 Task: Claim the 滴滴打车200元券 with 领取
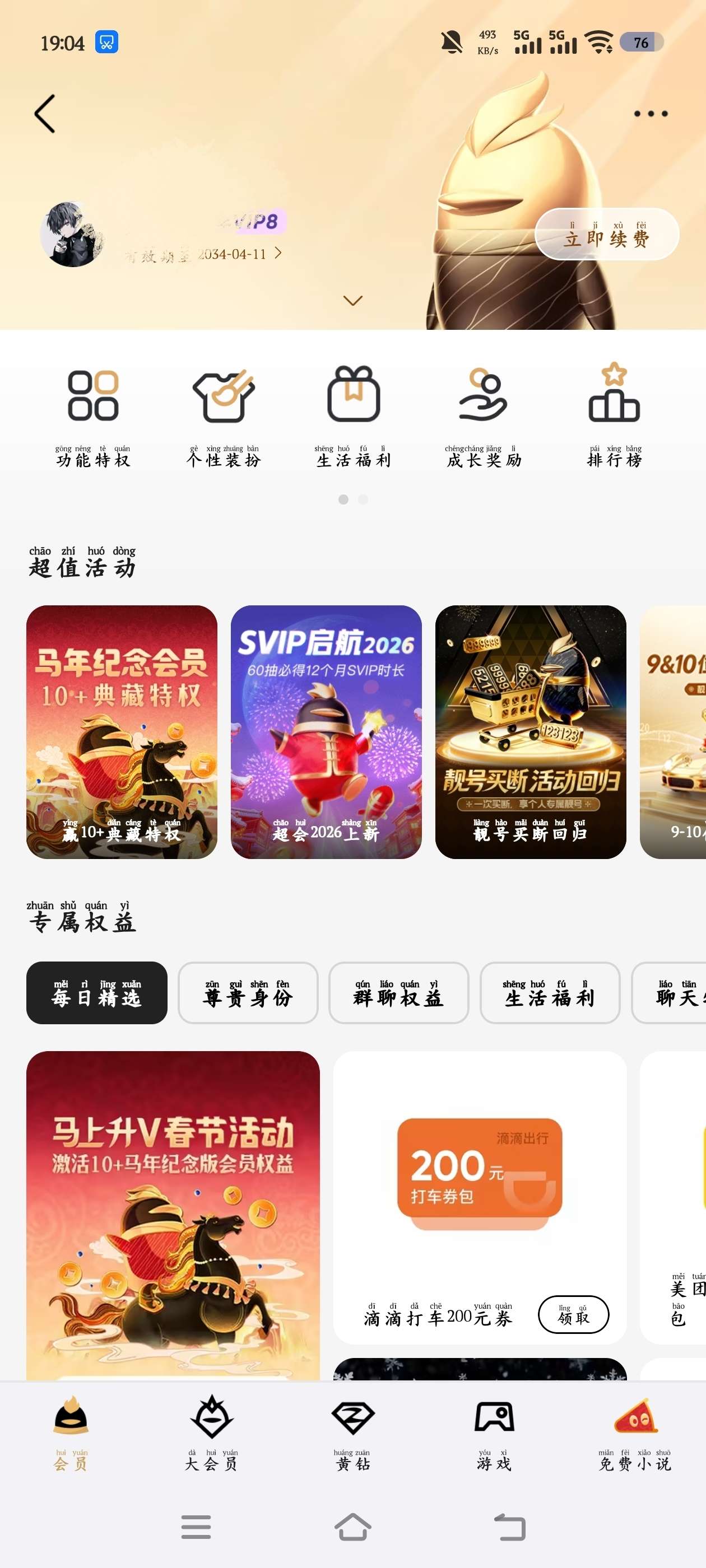coord(573,1314)
